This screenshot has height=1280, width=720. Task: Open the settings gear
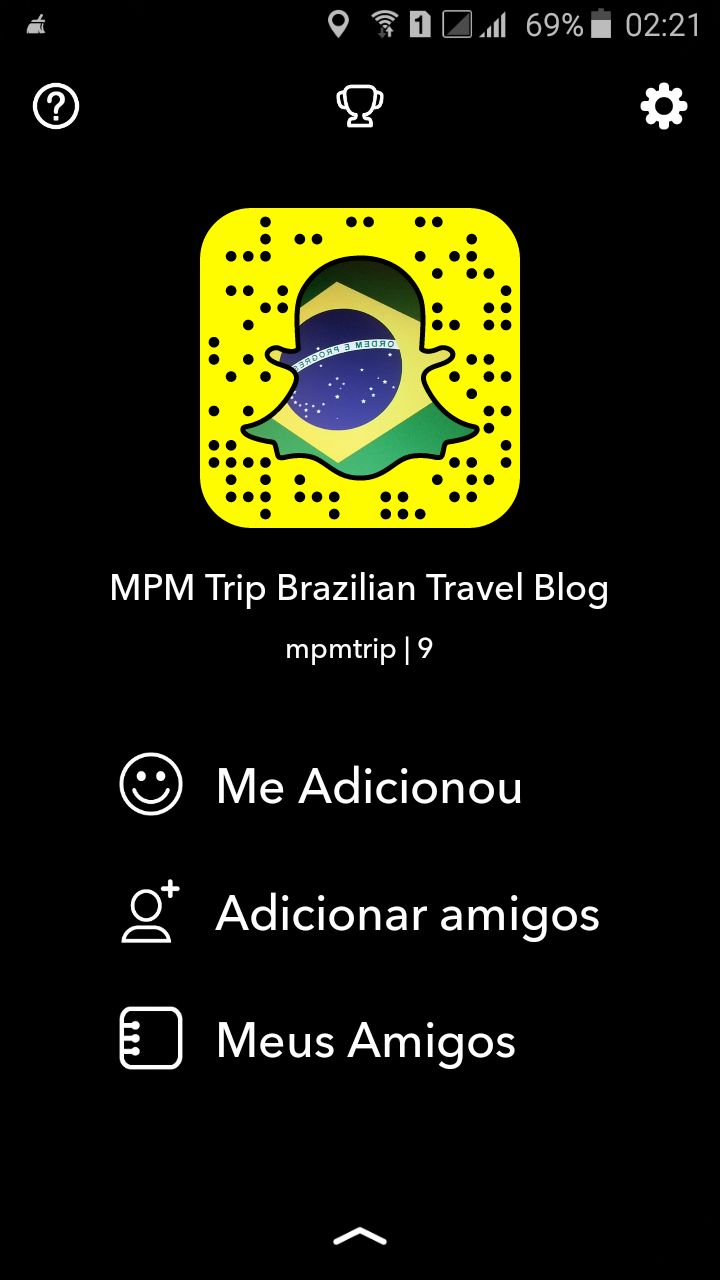(664, 106)
